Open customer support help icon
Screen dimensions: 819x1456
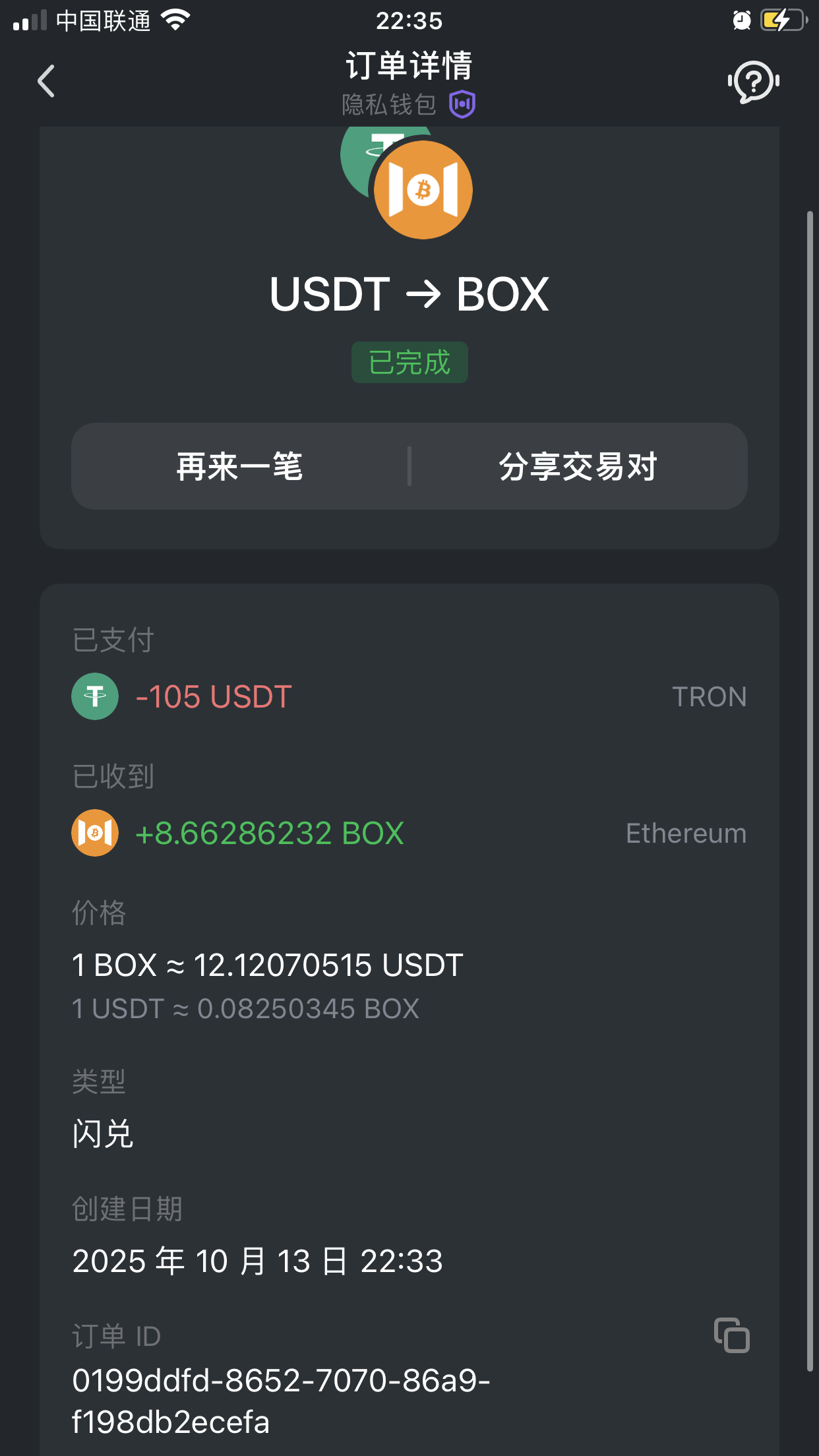coord(754,81)
